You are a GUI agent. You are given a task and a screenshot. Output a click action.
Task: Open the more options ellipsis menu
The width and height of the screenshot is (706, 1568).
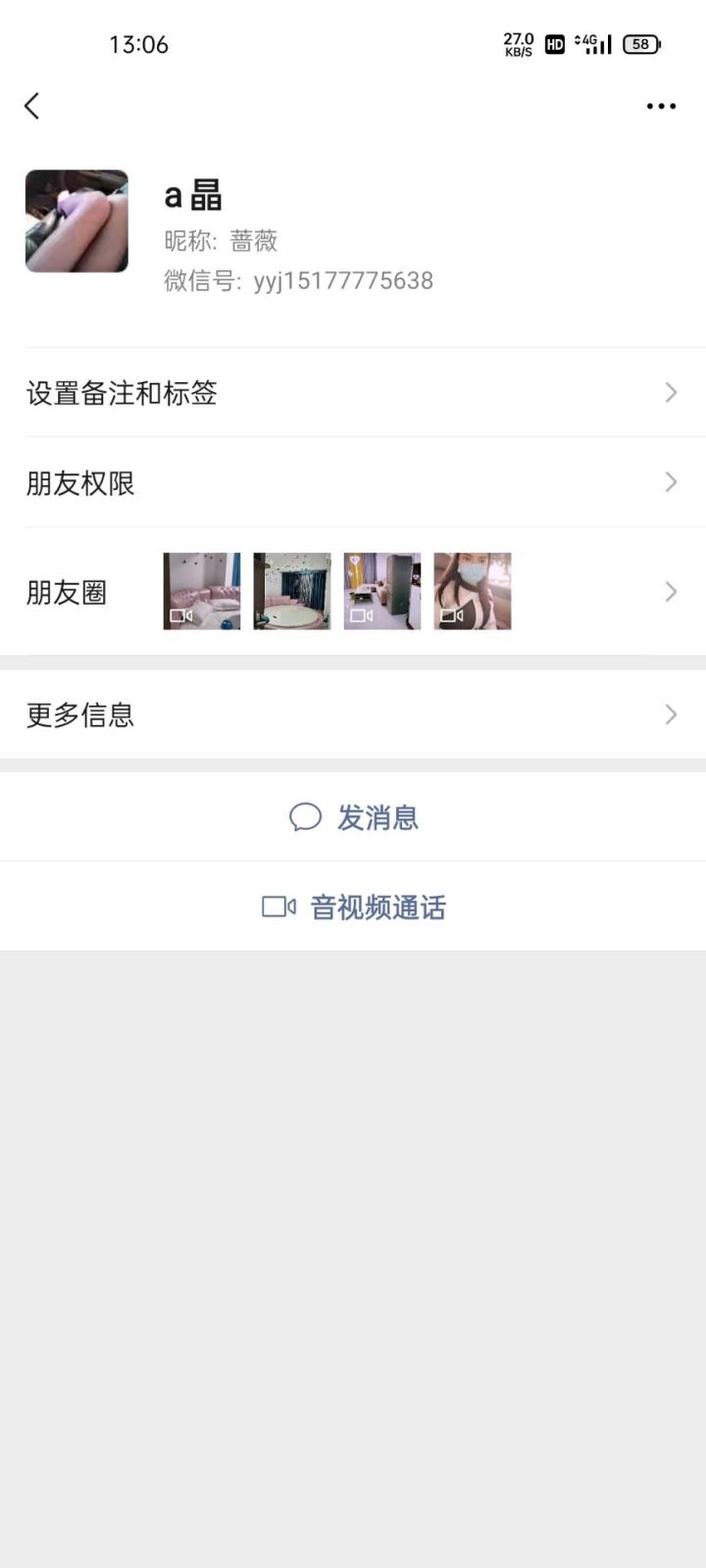(661, 106)
